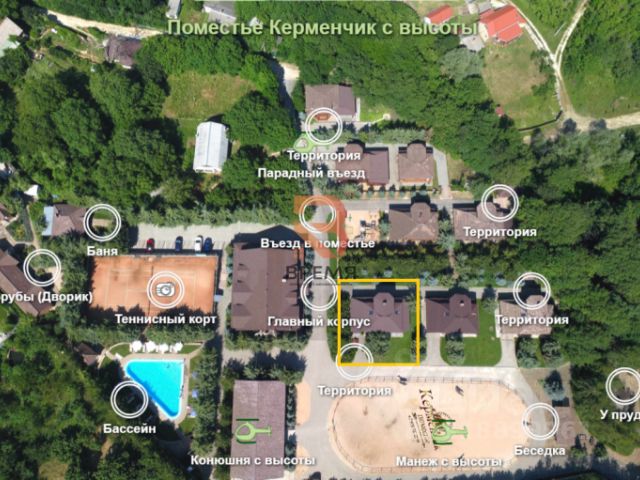Open the Манеж с высоты aerial view
Screen dimensions: 640x480
448,433
